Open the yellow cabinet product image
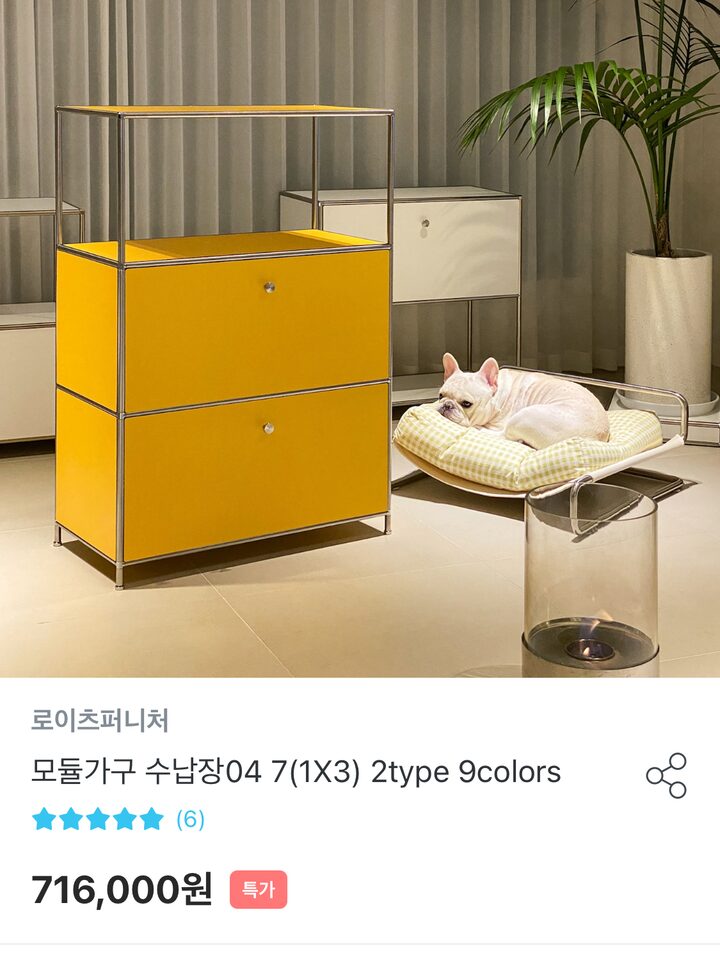The height and width of the screenshot is (960, 720). 360,340
